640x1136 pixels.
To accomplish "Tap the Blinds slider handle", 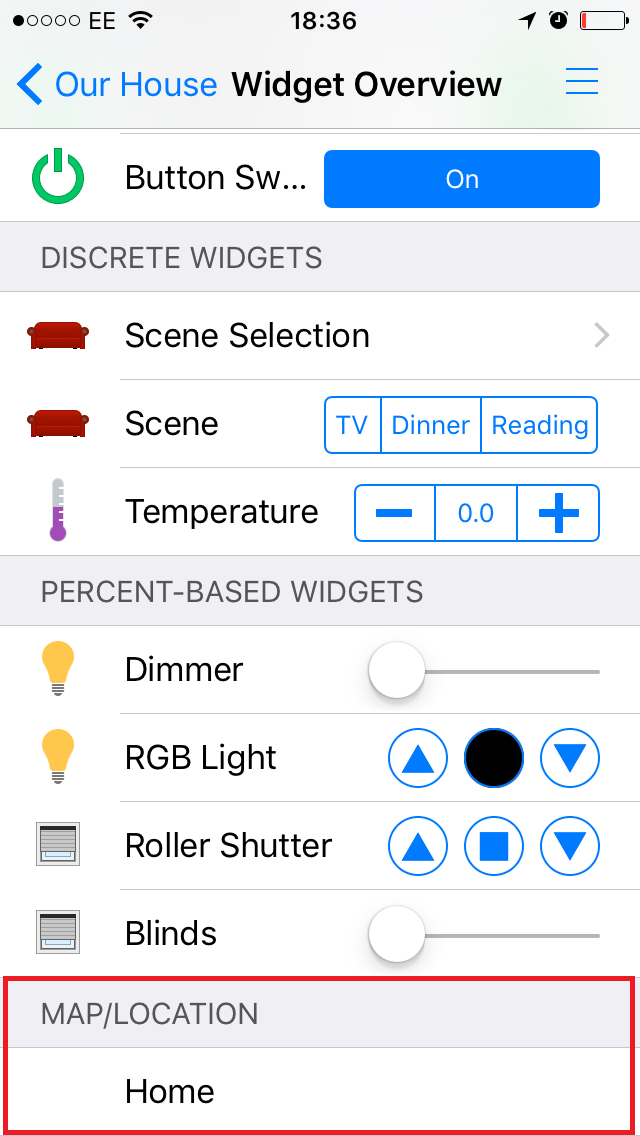I will pyautogui.click(x=397, y=934).
